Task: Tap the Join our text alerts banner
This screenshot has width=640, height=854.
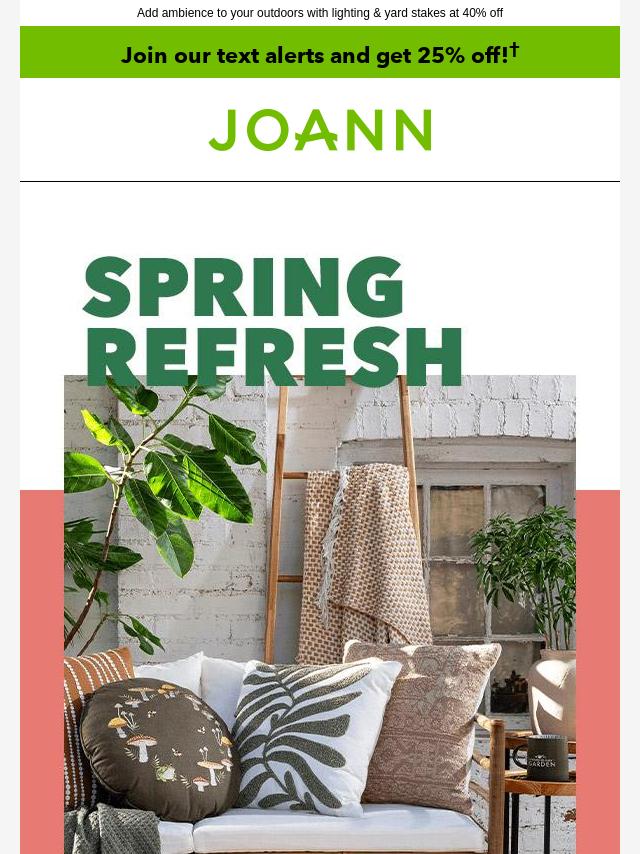Action: 320,54
